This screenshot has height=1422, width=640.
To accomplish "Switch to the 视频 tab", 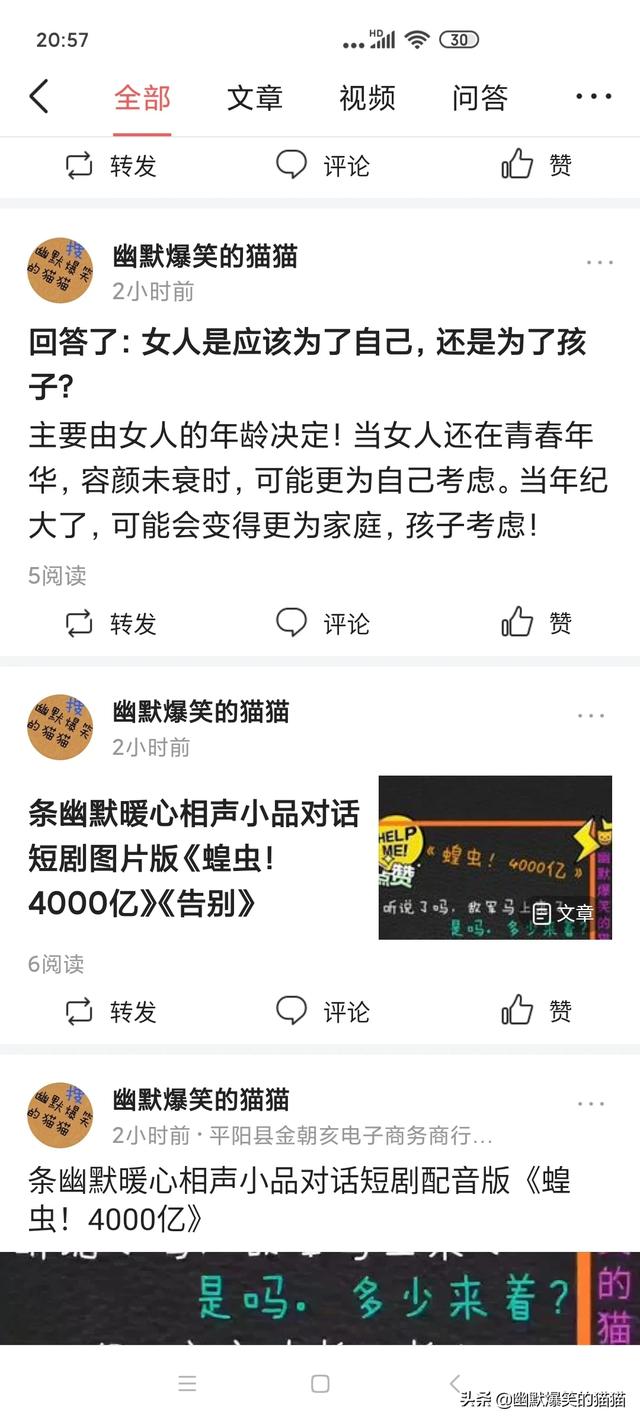I will [367, 98].
